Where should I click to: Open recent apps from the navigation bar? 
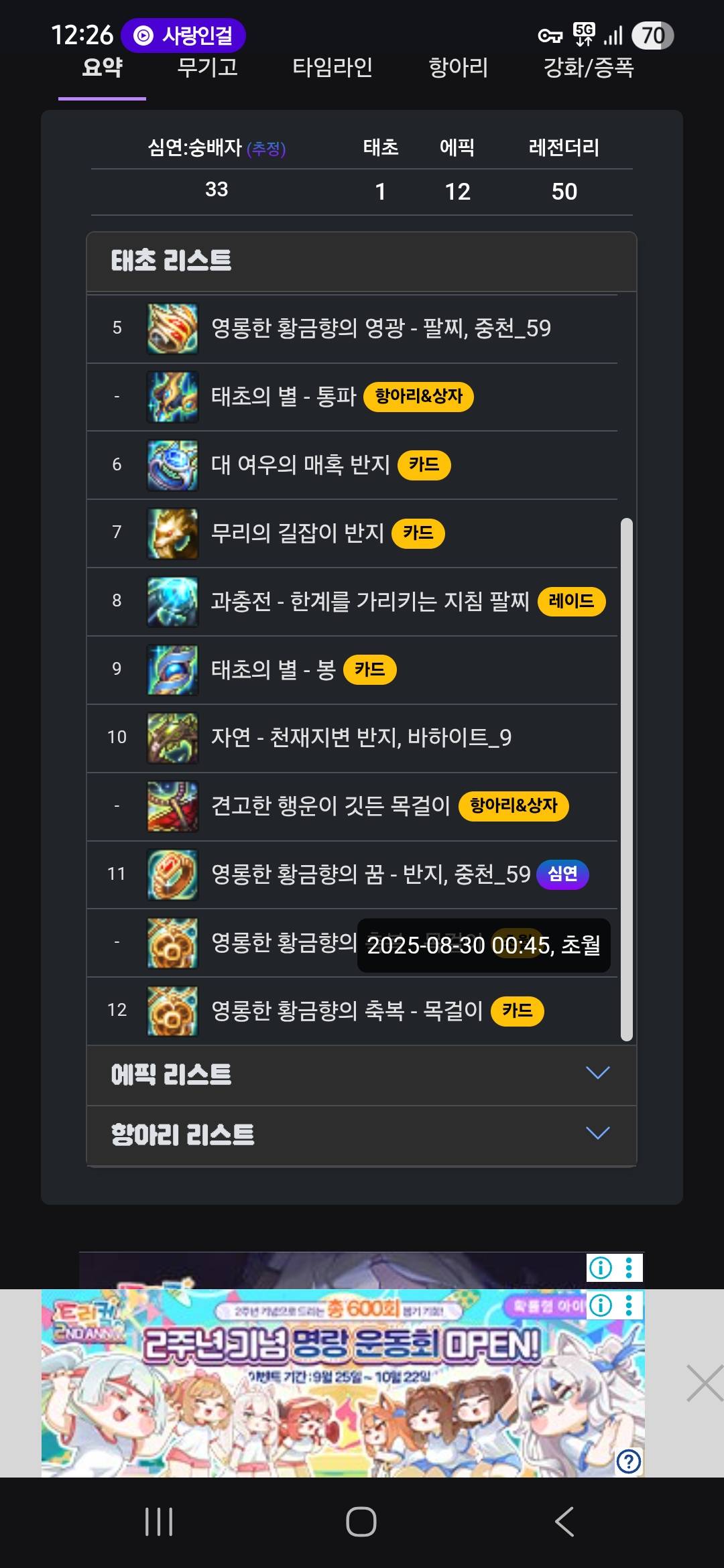(159, 1521)
